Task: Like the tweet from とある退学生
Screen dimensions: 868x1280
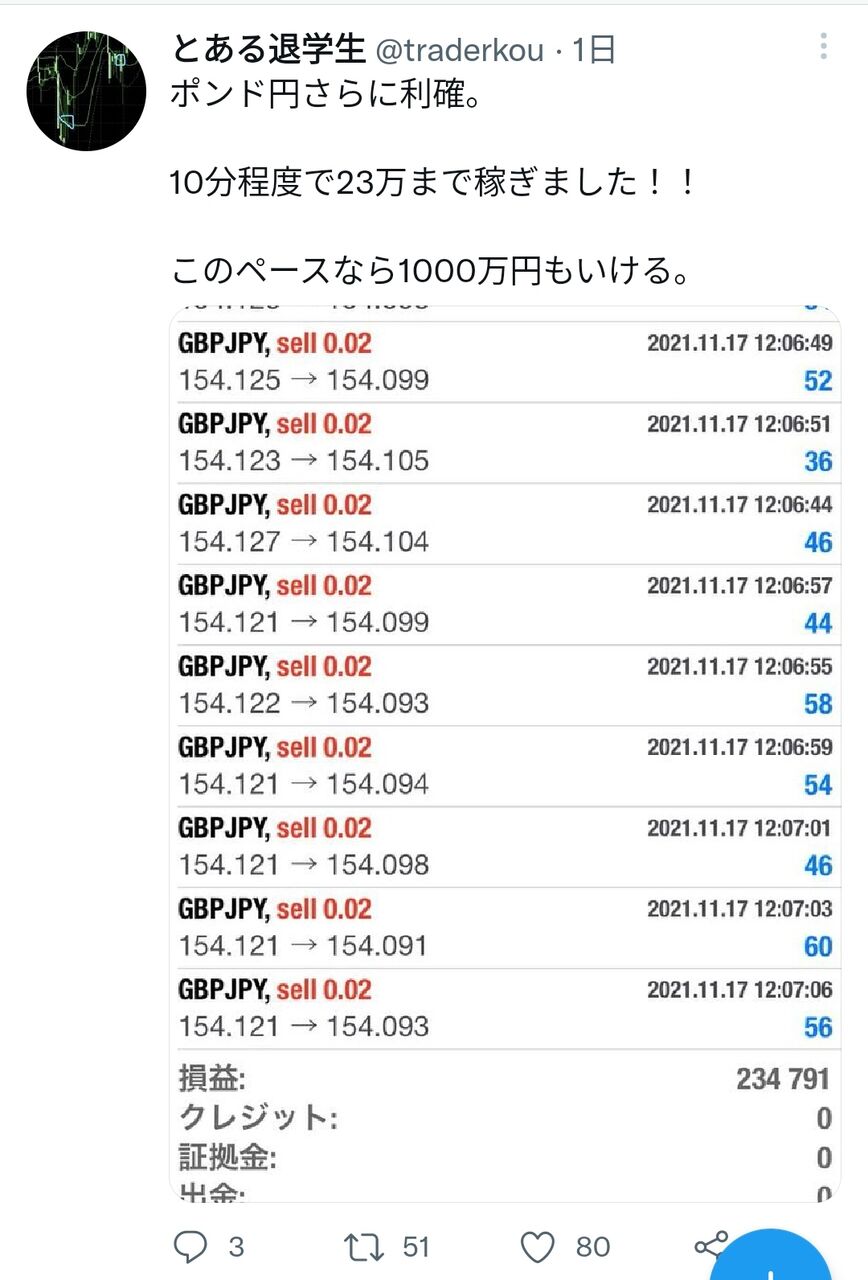Action: (x=539, y=1246)
